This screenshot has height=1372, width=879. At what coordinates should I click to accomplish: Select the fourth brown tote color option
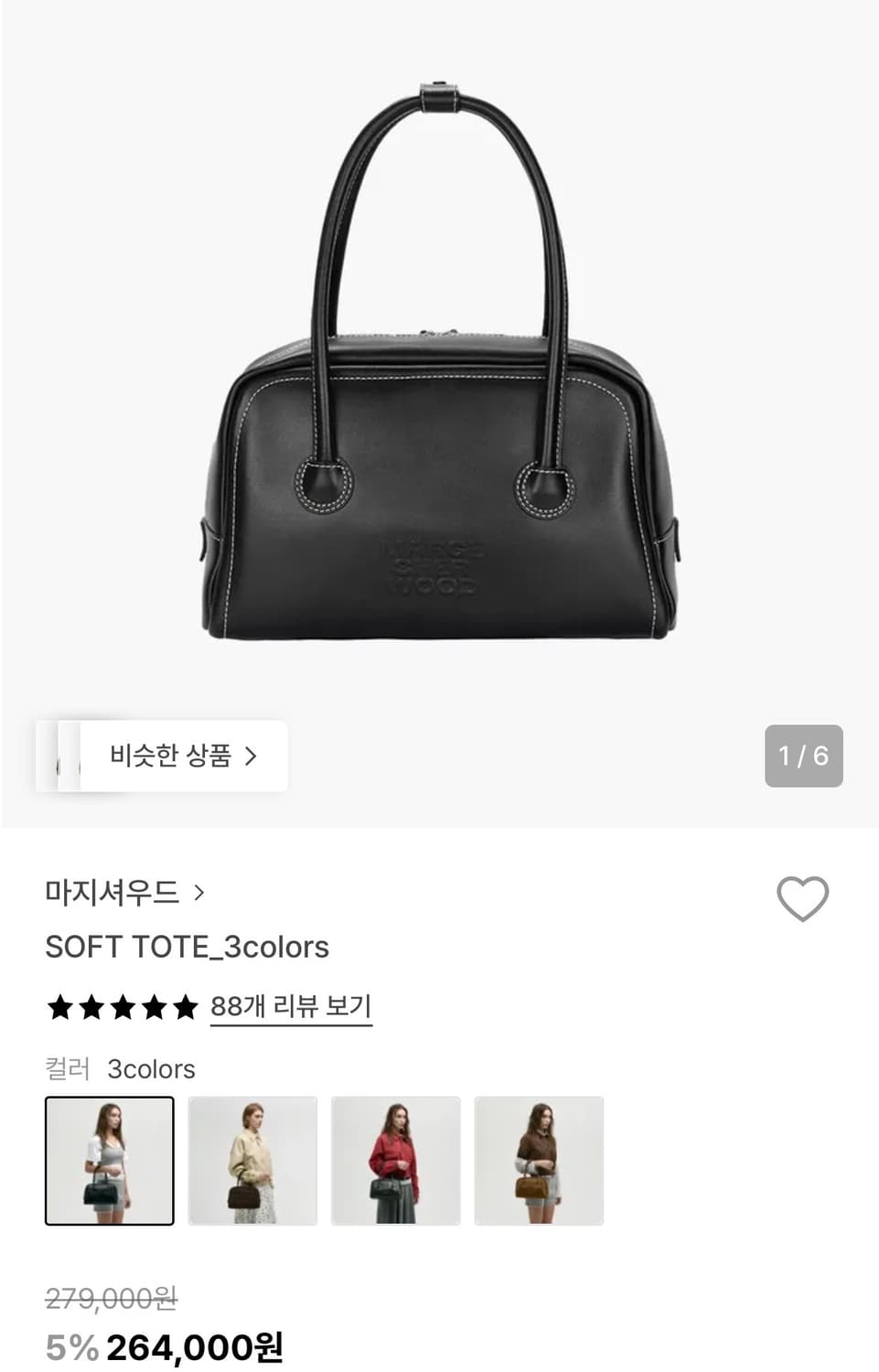(539, 1161)
